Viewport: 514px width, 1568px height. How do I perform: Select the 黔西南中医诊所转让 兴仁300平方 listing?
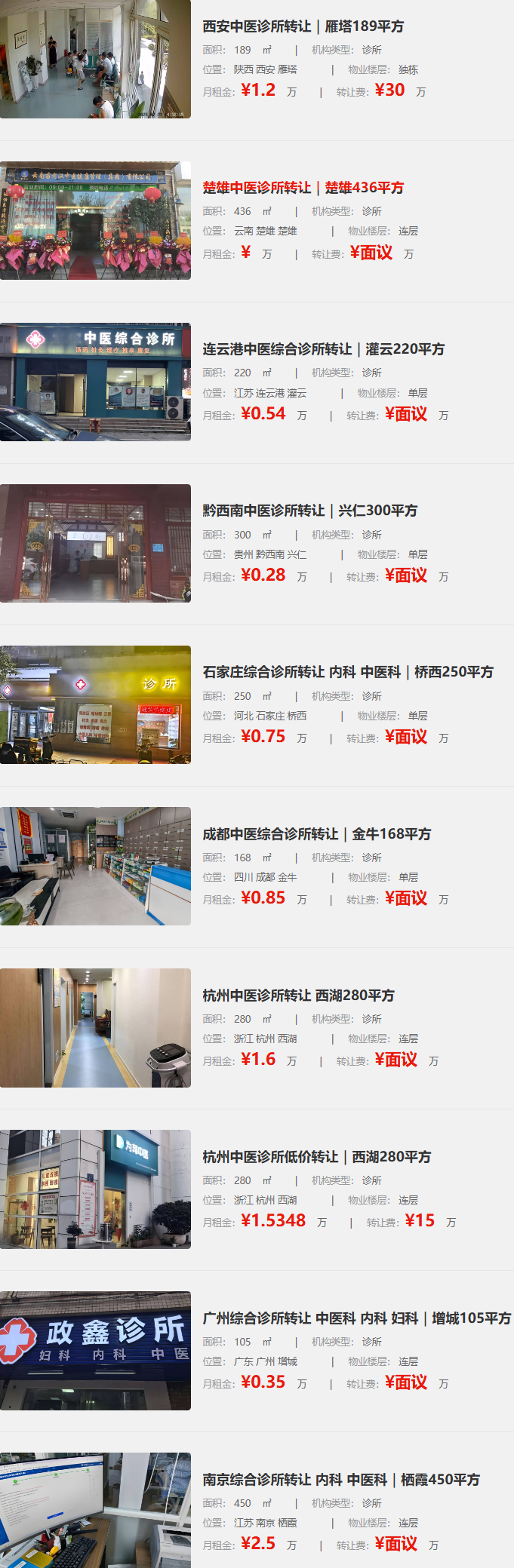tap(309, 511)
